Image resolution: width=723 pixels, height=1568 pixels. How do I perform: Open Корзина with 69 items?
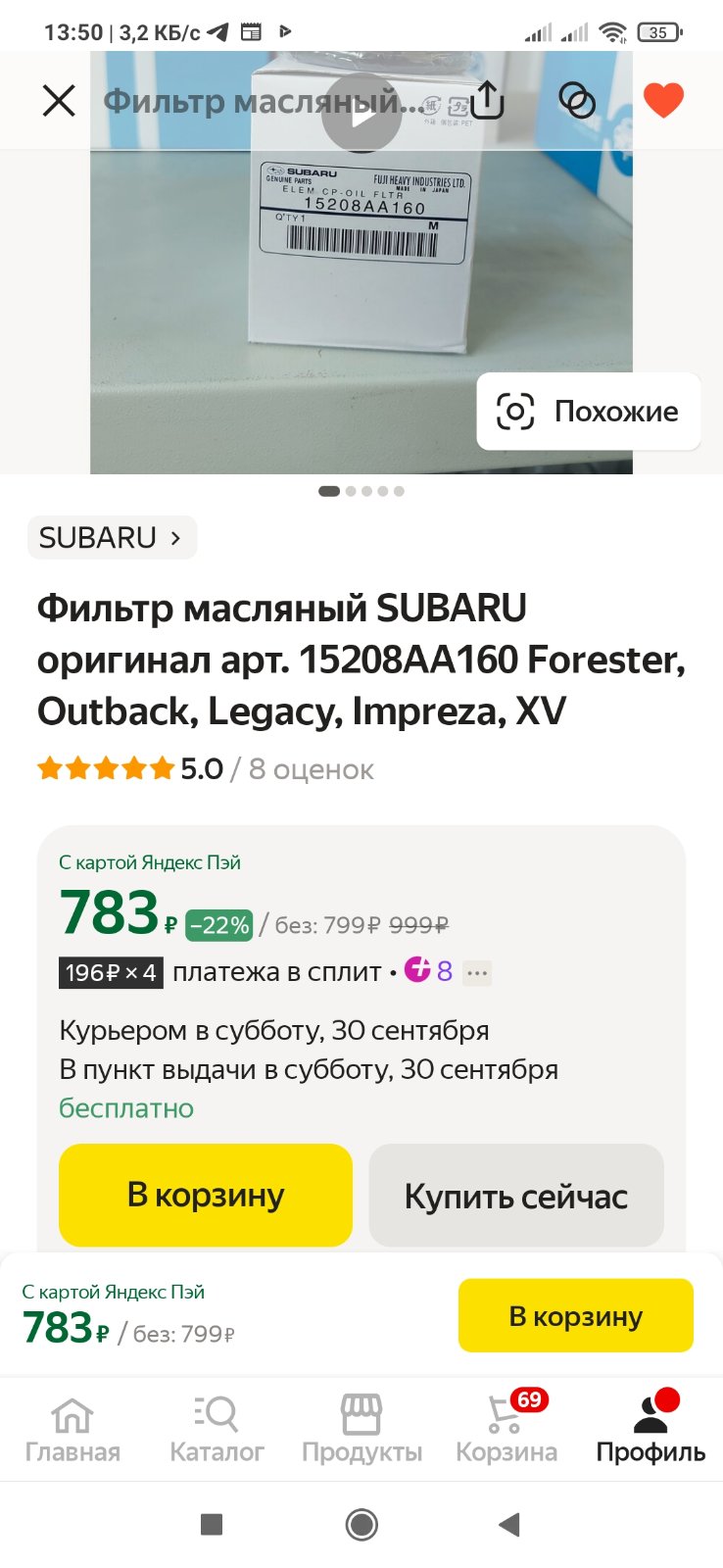click(506, 1431)
